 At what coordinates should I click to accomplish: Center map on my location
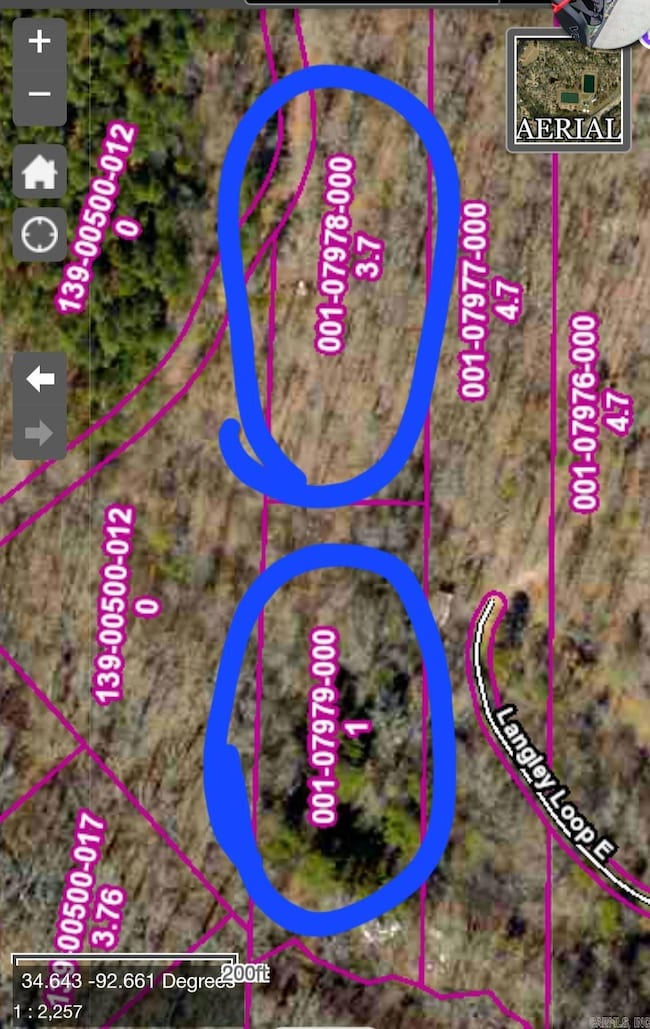point(39,236)
